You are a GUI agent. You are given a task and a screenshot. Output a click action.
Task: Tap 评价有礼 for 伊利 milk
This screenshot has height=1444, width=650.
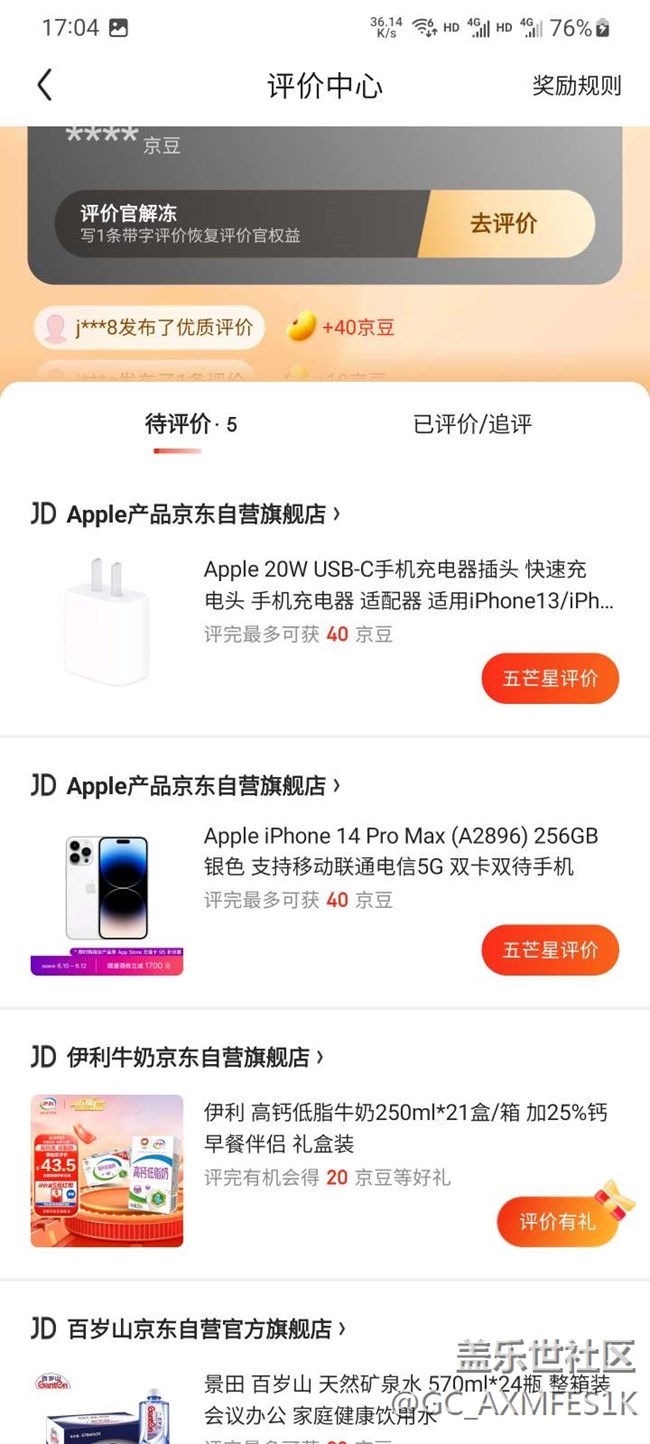(x=557, y=1221)
